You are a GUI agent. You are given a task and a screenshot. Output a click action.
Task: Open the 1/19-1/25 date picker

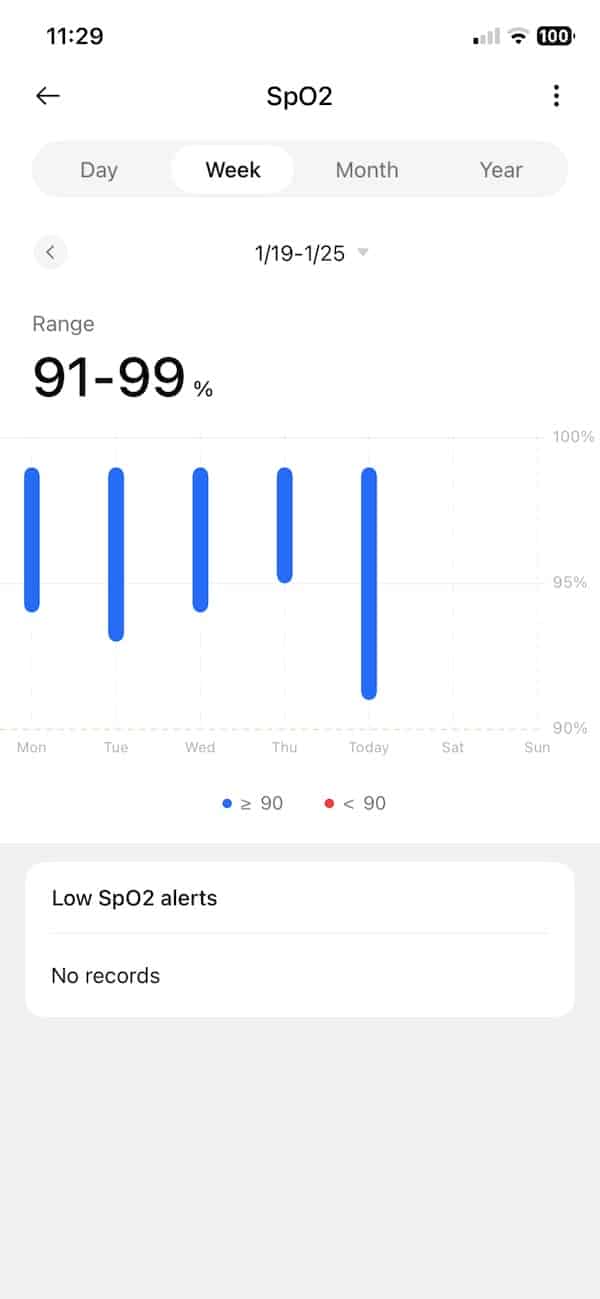click(x=310, y=253)
